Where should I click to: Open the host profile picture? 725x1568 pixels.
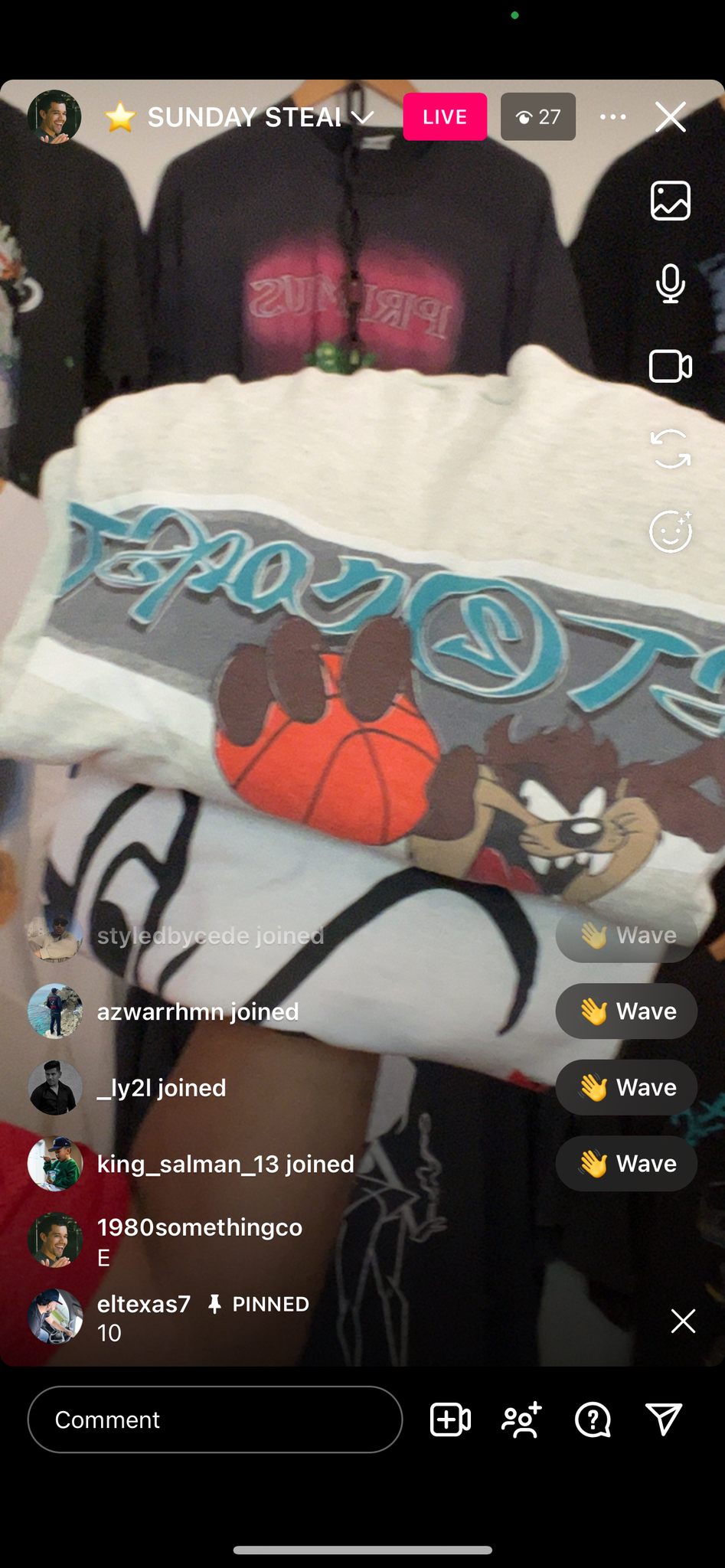tap(54, 117)
